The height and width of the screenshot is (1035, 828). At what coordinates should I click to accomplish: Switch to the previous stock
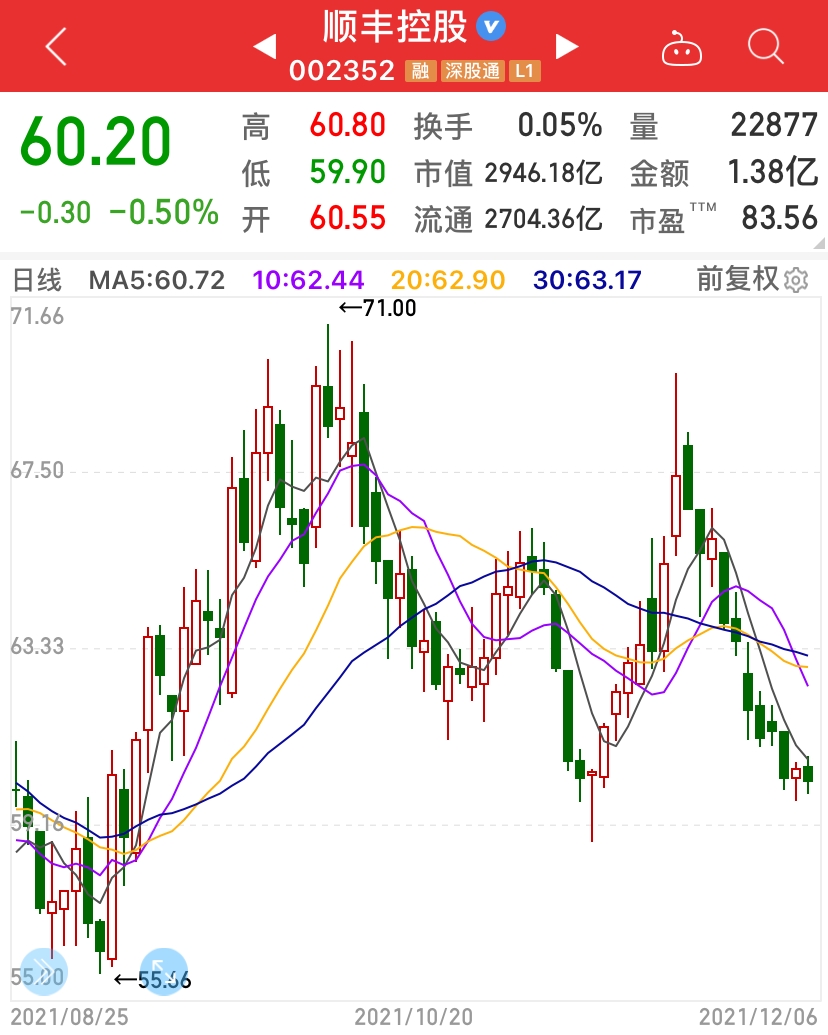[x=265, y=46]
